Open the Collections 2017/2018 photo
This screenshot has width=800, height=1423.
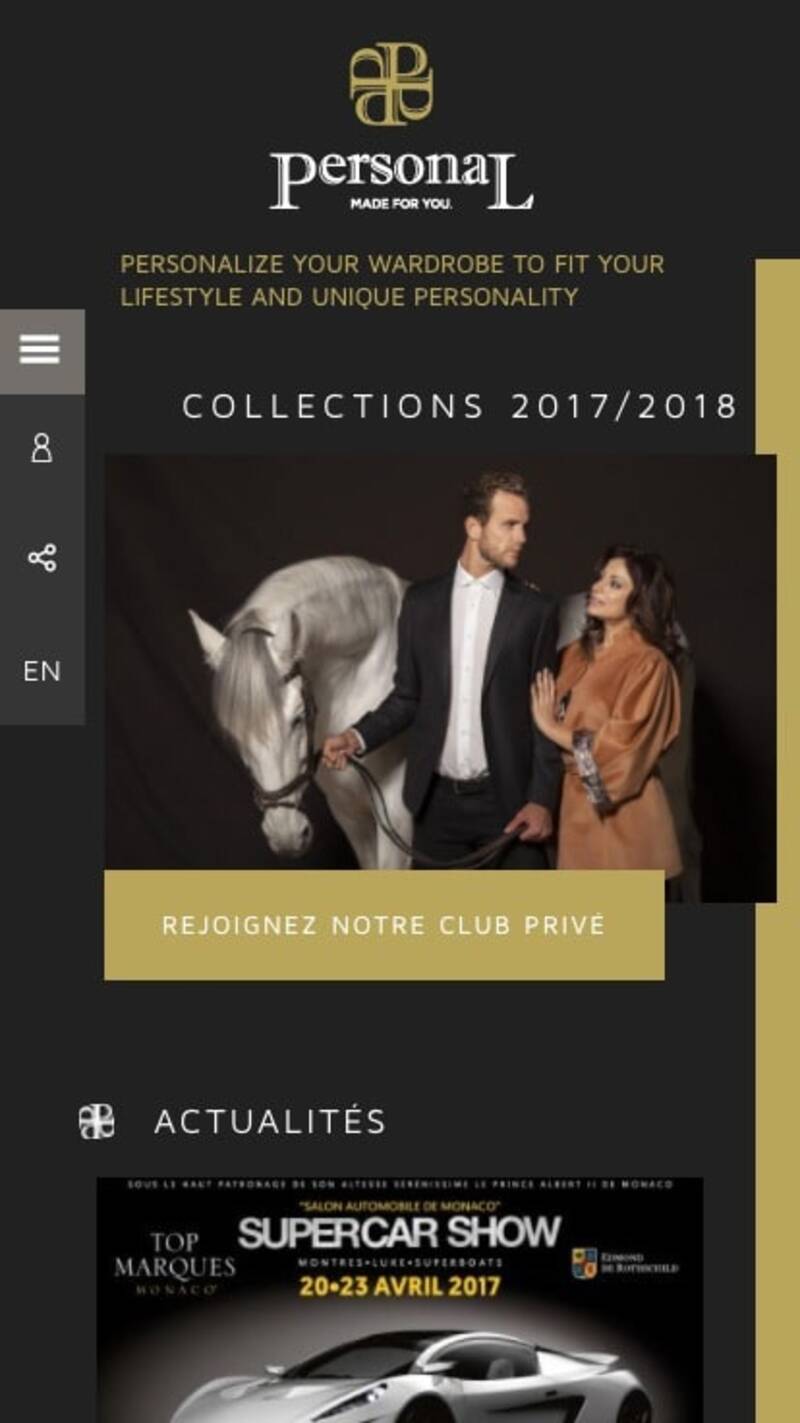[x=440, y=660]
